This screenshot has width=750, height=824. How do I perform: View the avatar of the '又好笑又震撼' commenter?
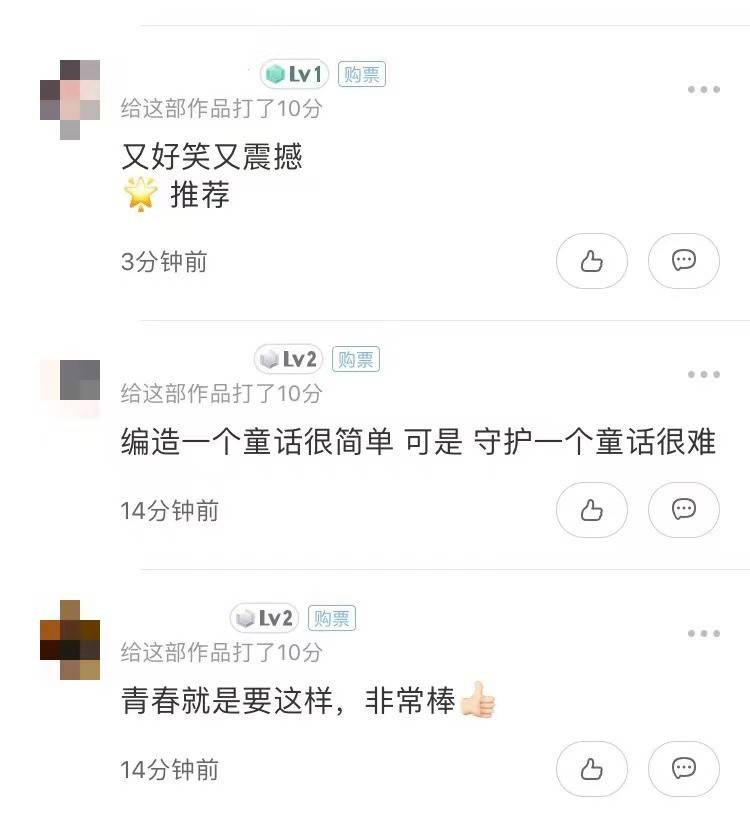tap(70, 100)
